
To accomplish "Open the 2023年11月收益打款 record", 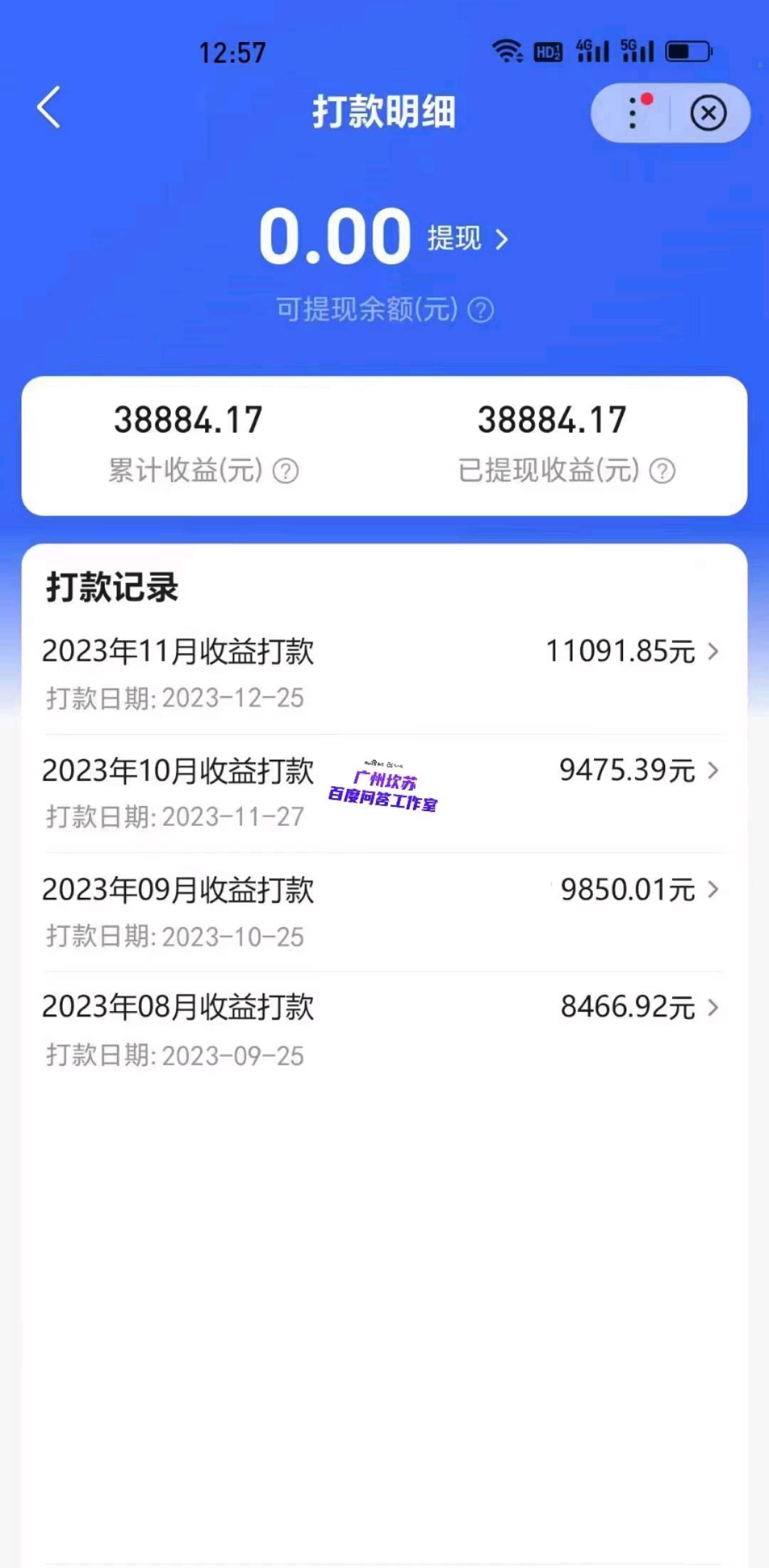I will (383, 673).
